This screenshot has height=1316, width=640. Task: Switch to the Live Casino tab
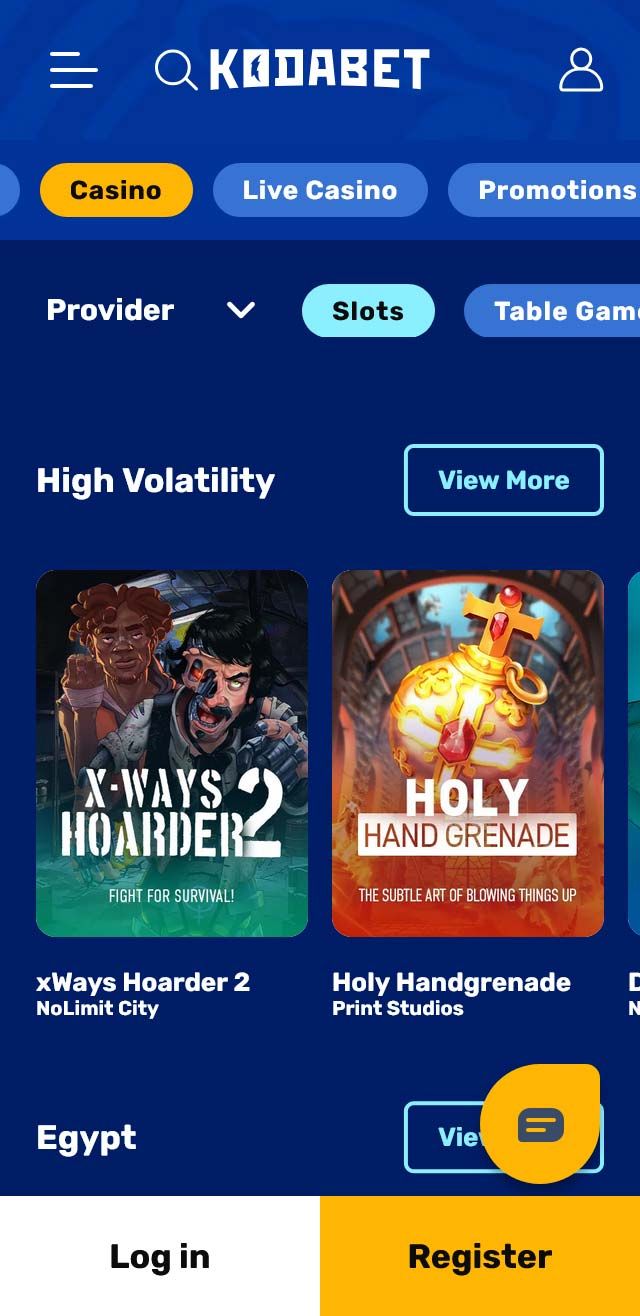(x=320, y=190)
